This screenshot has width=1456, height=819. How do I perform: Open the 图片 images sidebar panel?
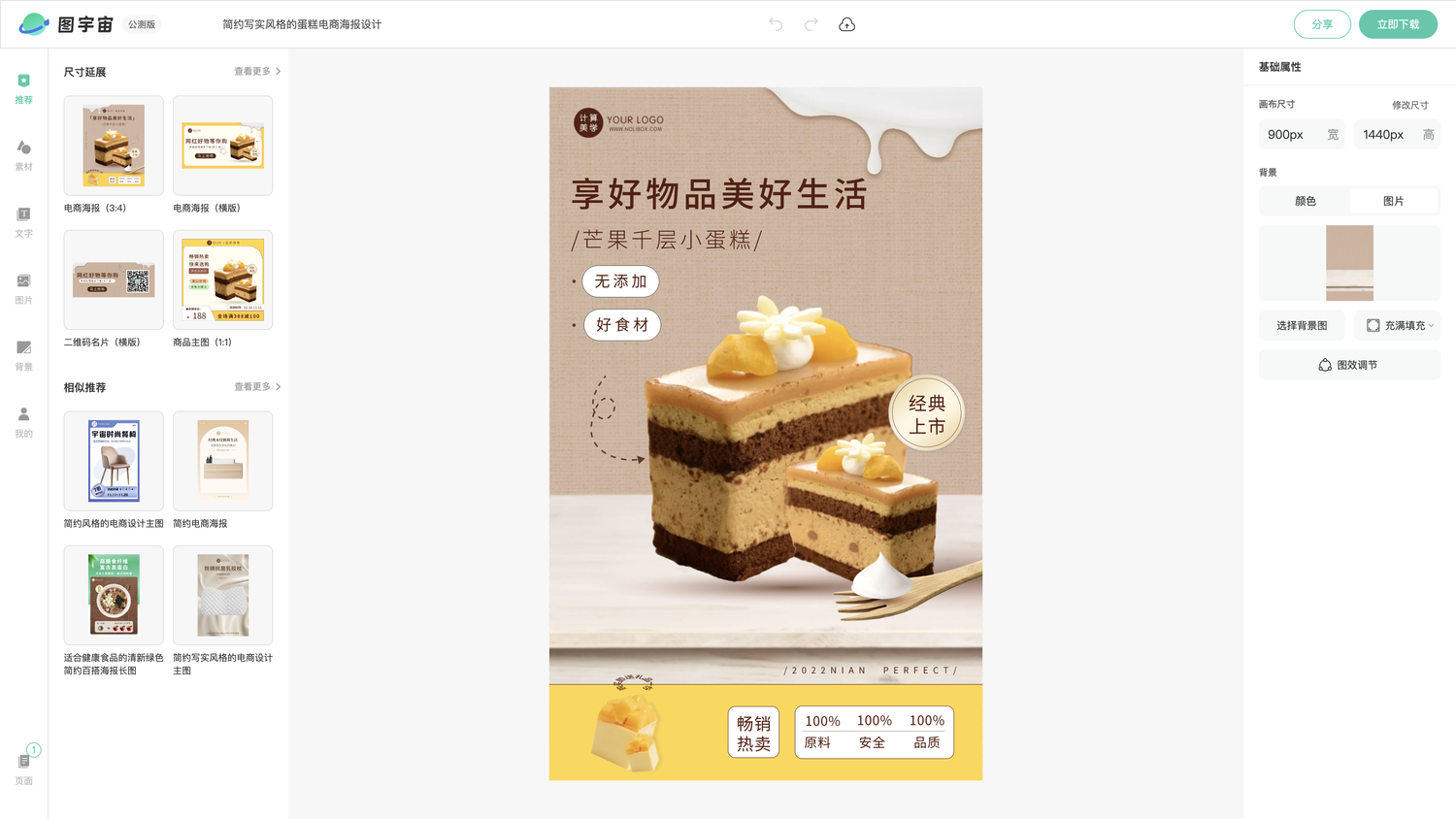(23, 288)
